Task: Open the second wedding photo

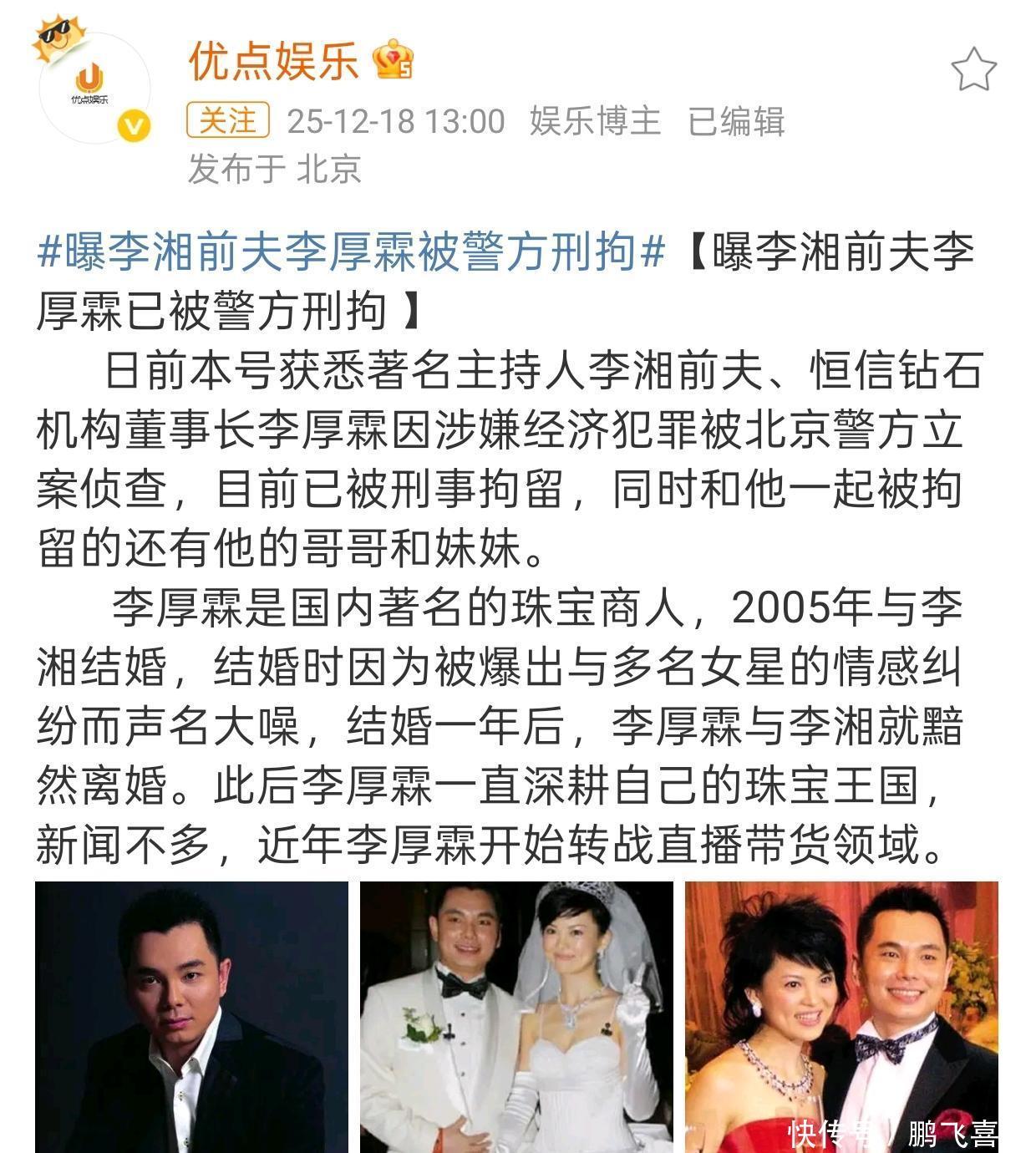Action: [516, 1016]
